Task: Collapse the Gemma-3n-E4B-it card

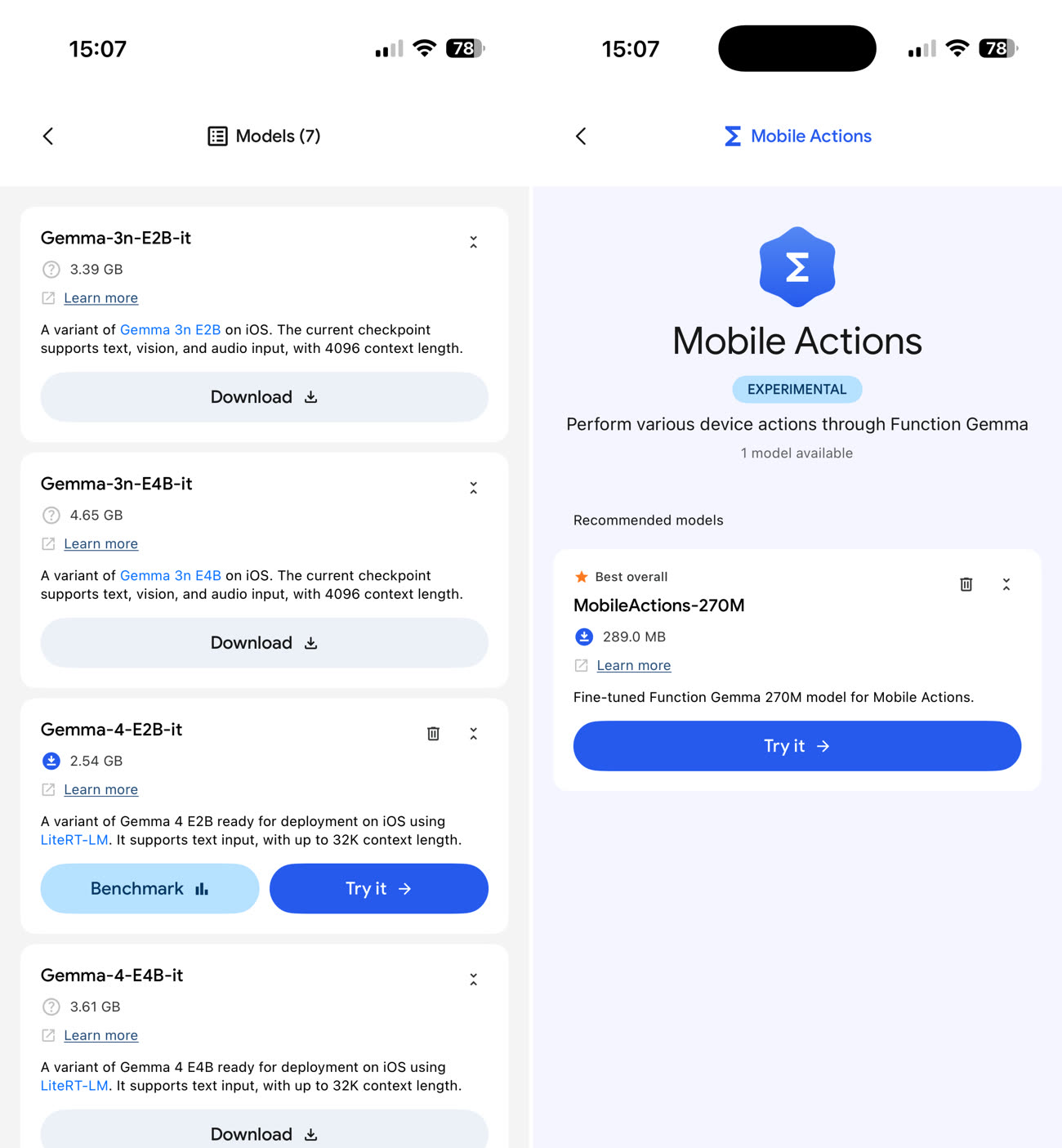Action: tap(473, 489)
